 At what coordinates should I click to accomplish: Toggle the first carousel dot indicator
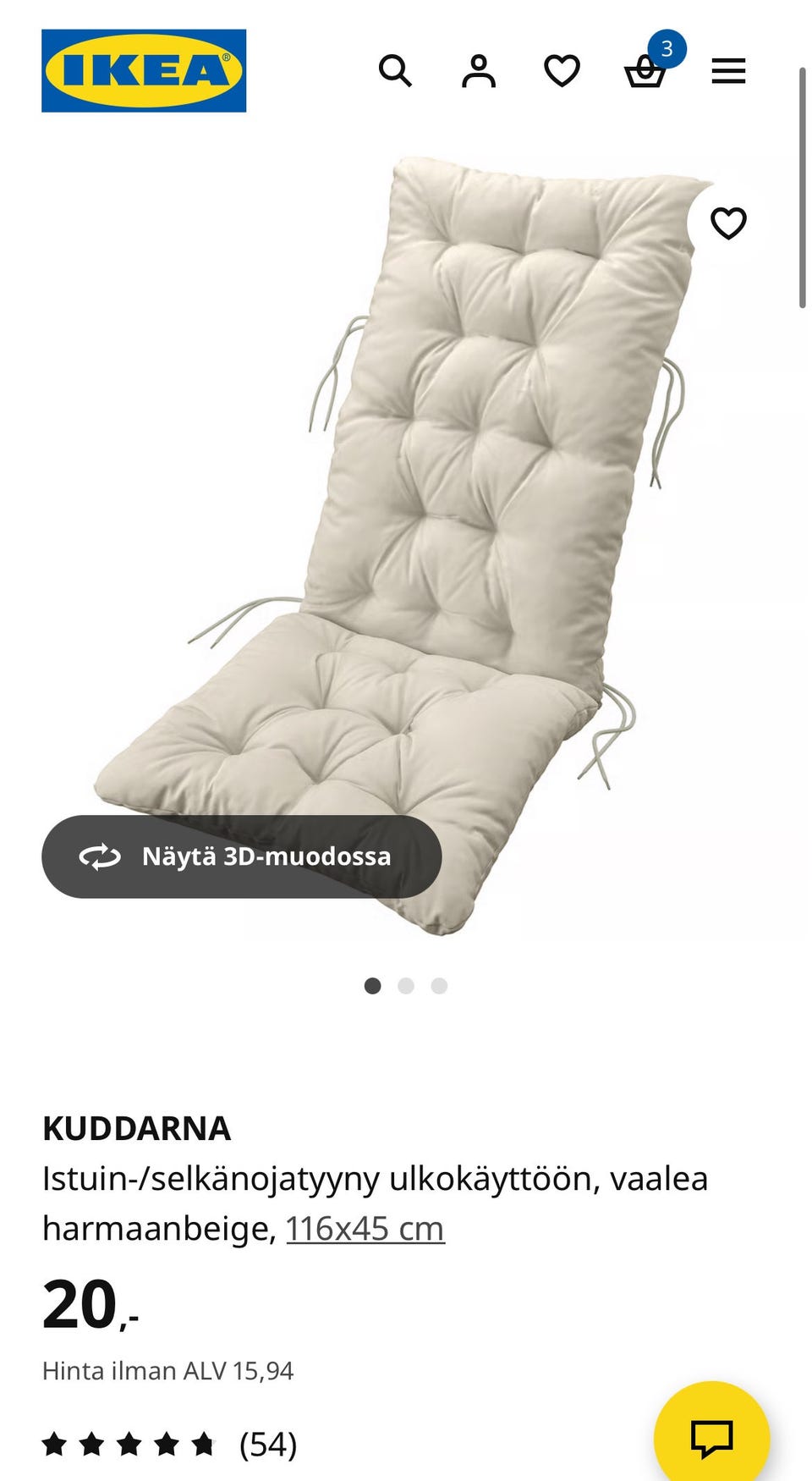click(373, 985)
